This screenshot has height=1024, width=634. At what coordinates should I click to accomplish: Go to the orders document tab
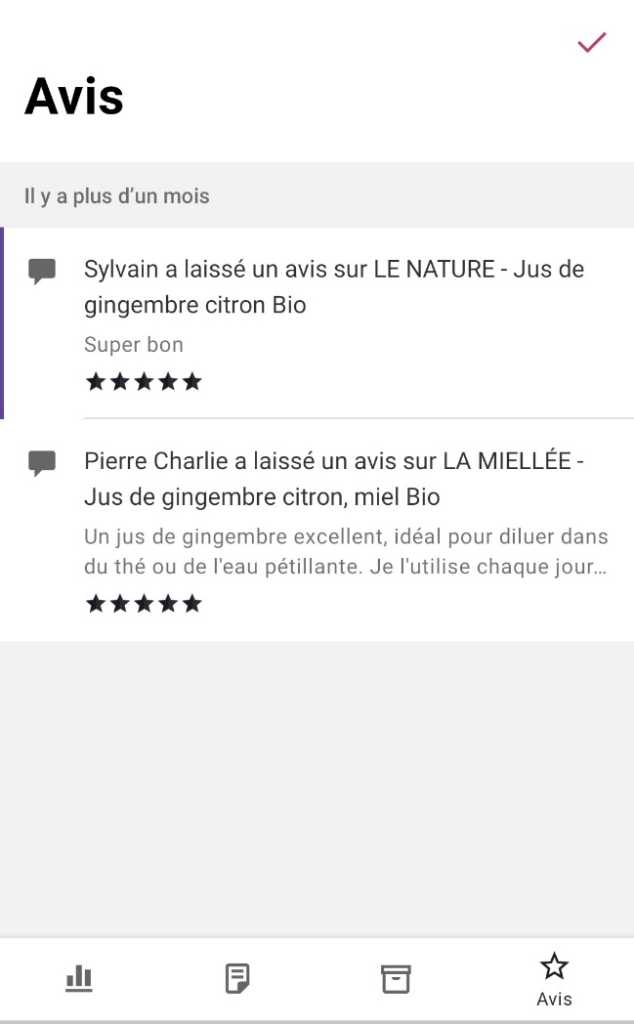point(237,978)
